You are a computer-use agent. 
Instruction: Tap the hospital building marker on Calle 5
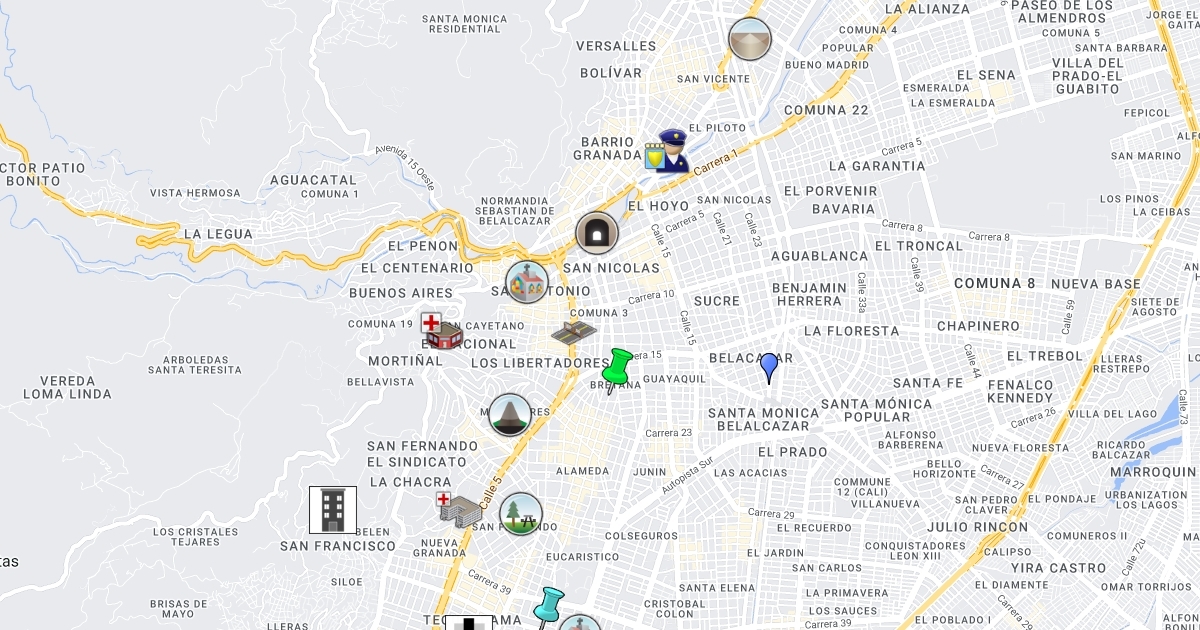[457, 509]
